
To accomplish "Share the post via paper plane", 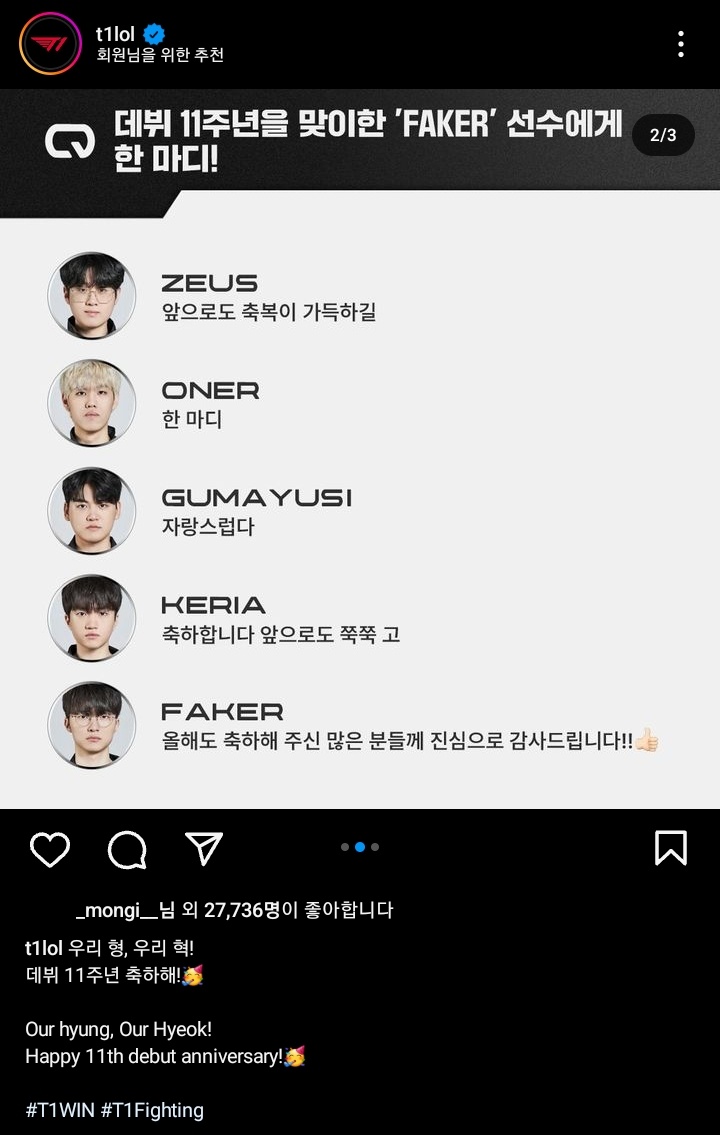I will tap(204, 848).
